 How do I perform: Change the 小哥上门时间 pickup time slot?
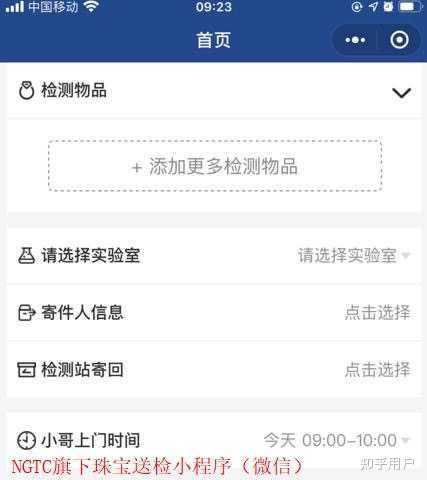tap(336, 440)
